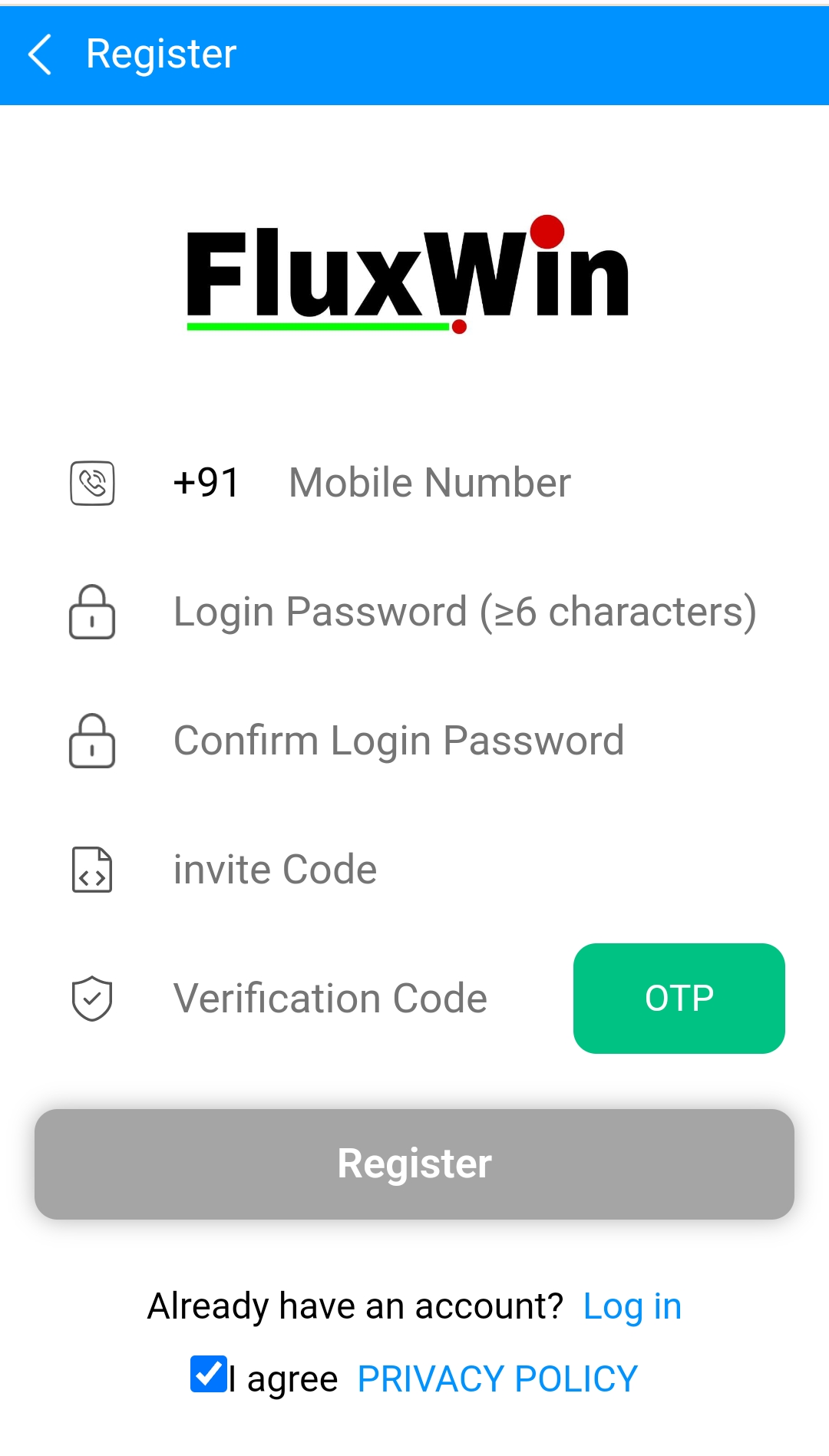Go back using the header arrow

click(40, 54)
